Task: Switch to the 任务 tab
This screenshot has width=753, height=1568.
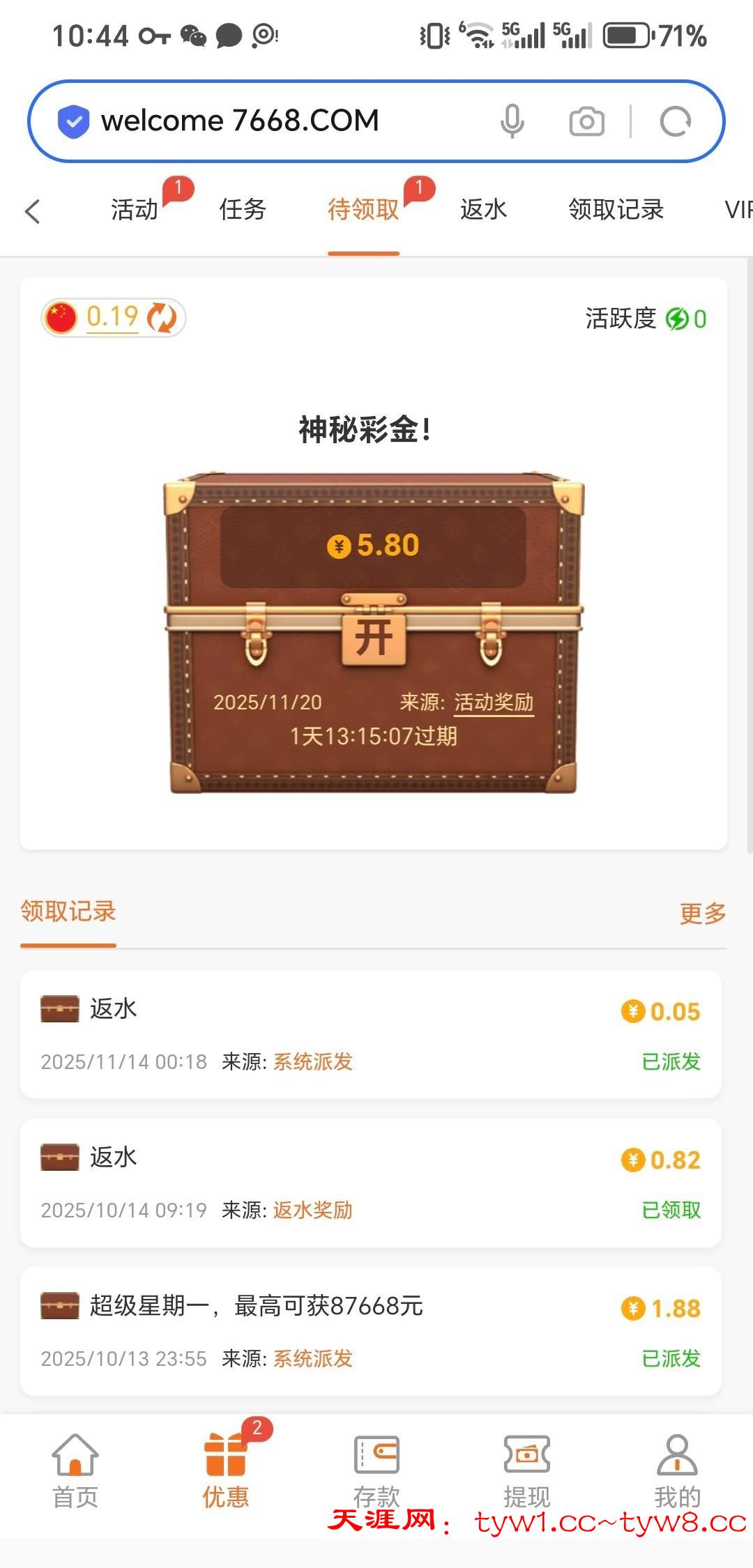Action: point(243,209)
